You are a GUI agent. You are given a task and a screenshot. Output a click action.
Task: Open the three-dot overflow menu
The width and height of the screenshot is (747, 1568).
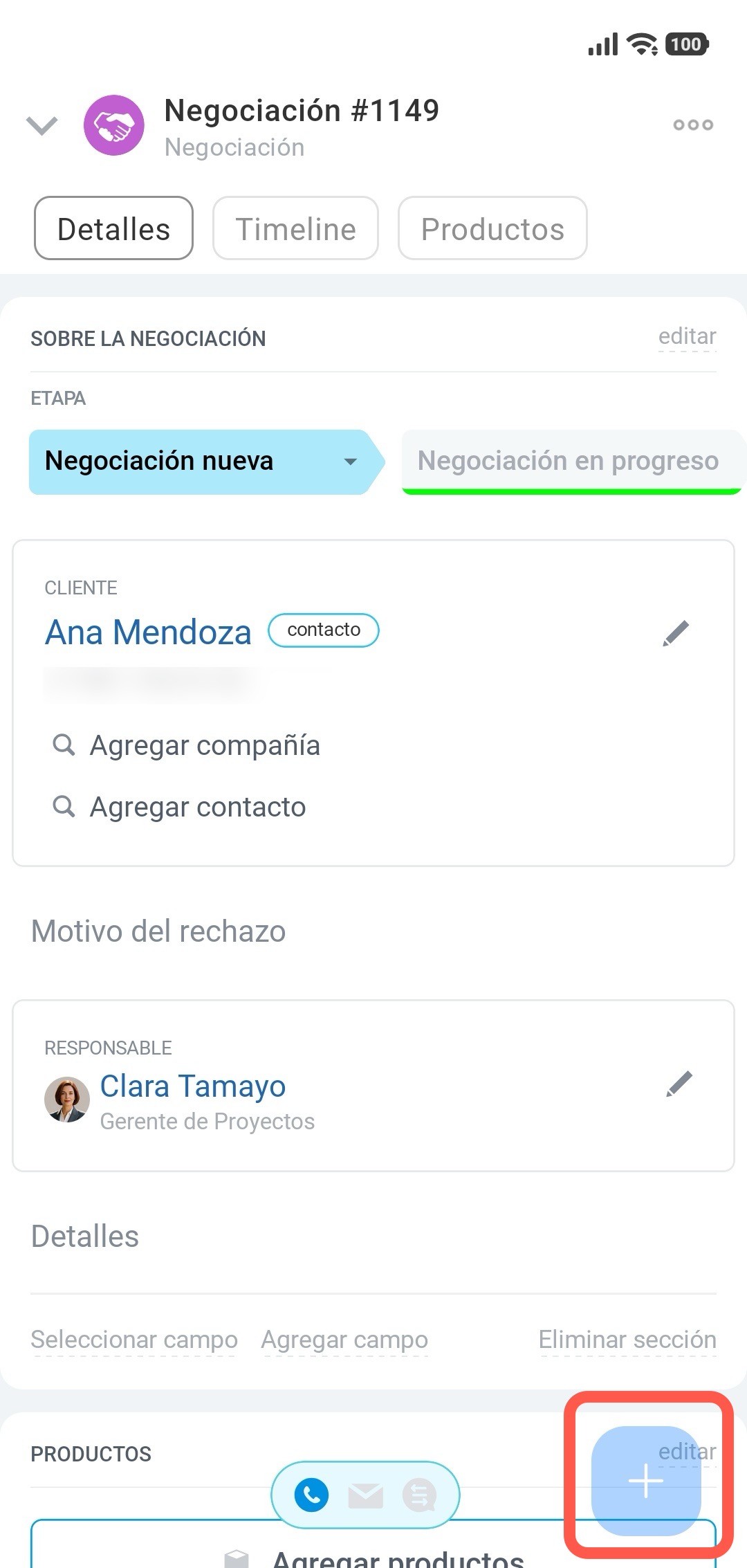(693, 125)
